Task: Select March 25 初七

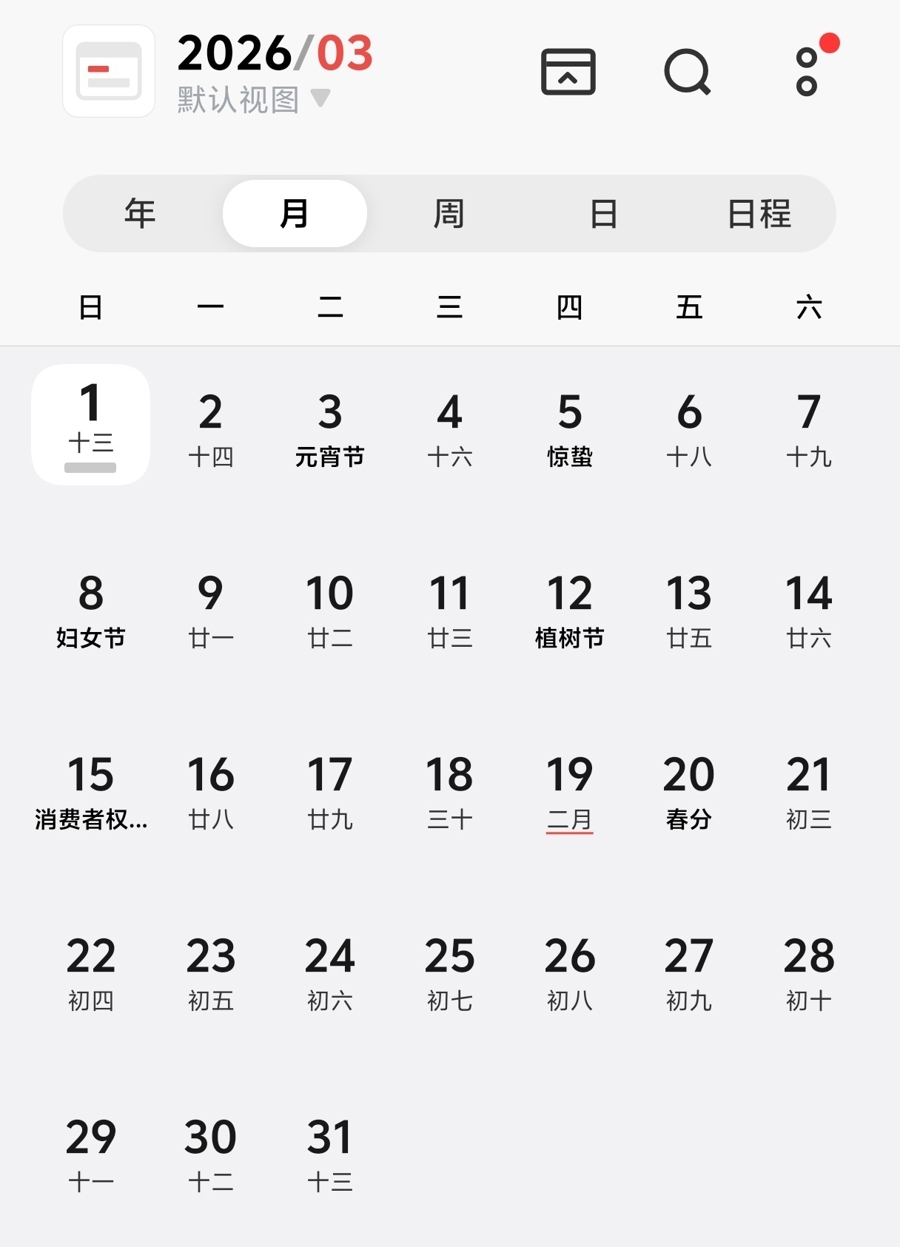Action: [x=449, y=971]
